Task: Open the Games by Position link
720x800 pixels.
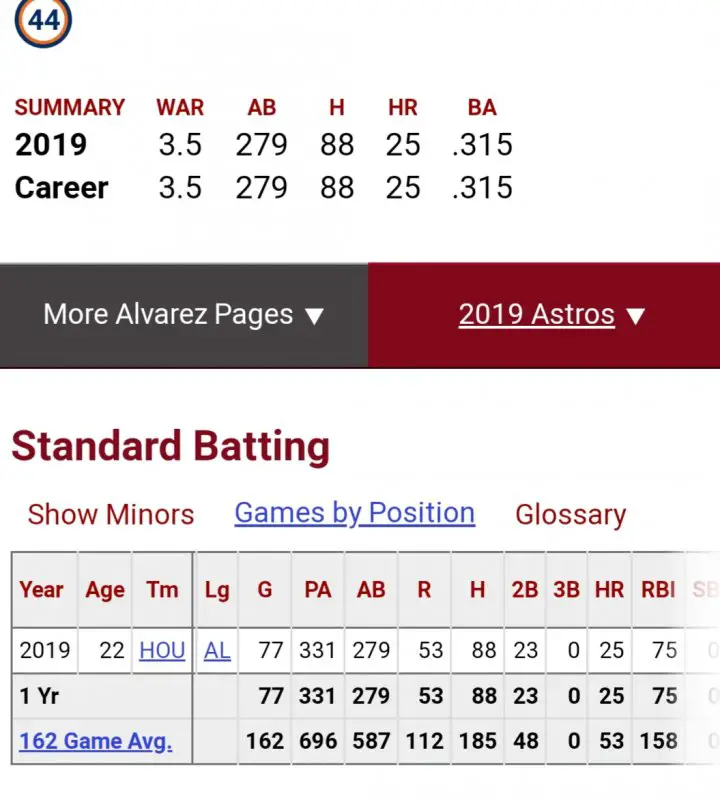Action: click(x=354, y=513)
